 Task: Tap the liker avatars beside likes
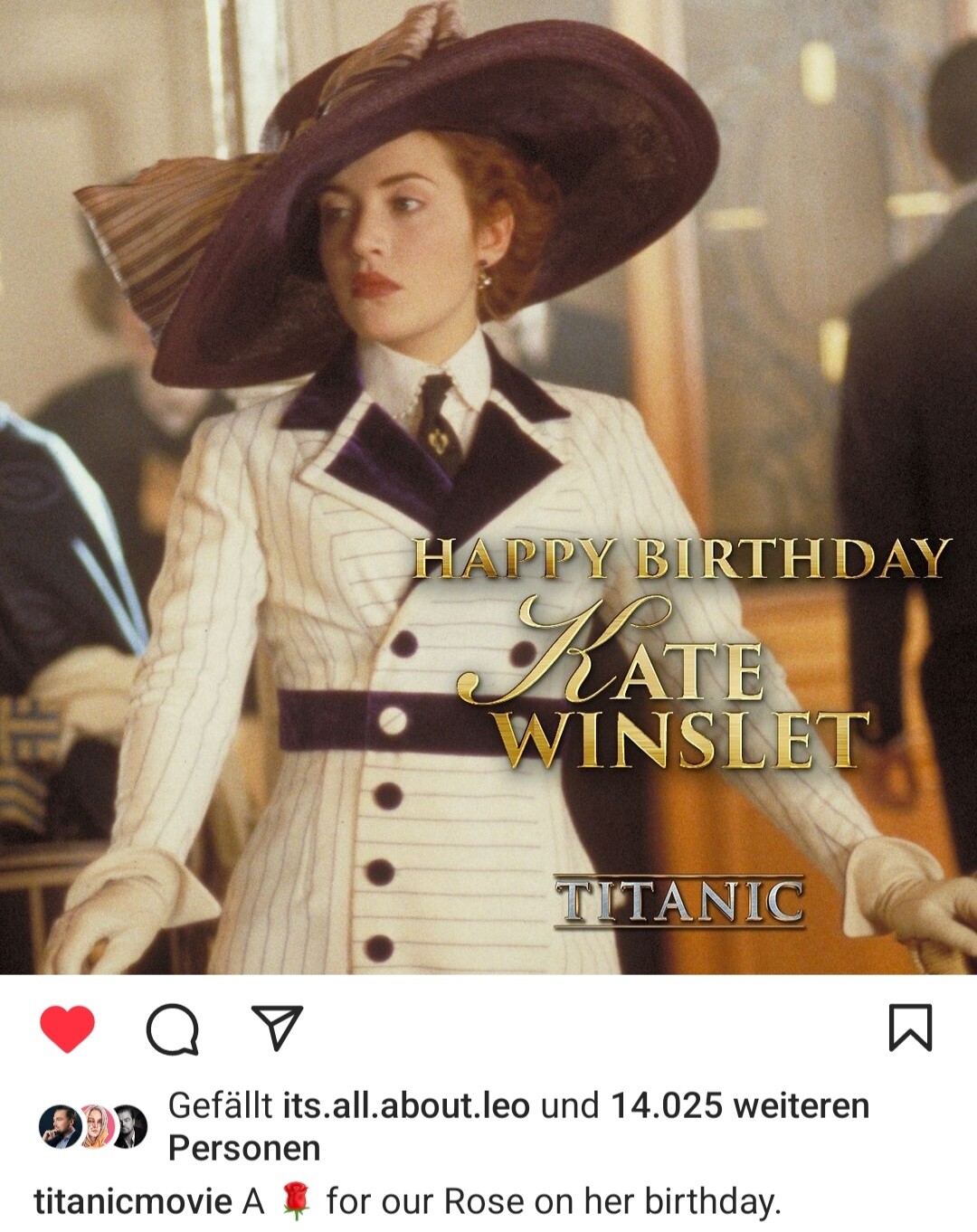tap(93, 1126)
